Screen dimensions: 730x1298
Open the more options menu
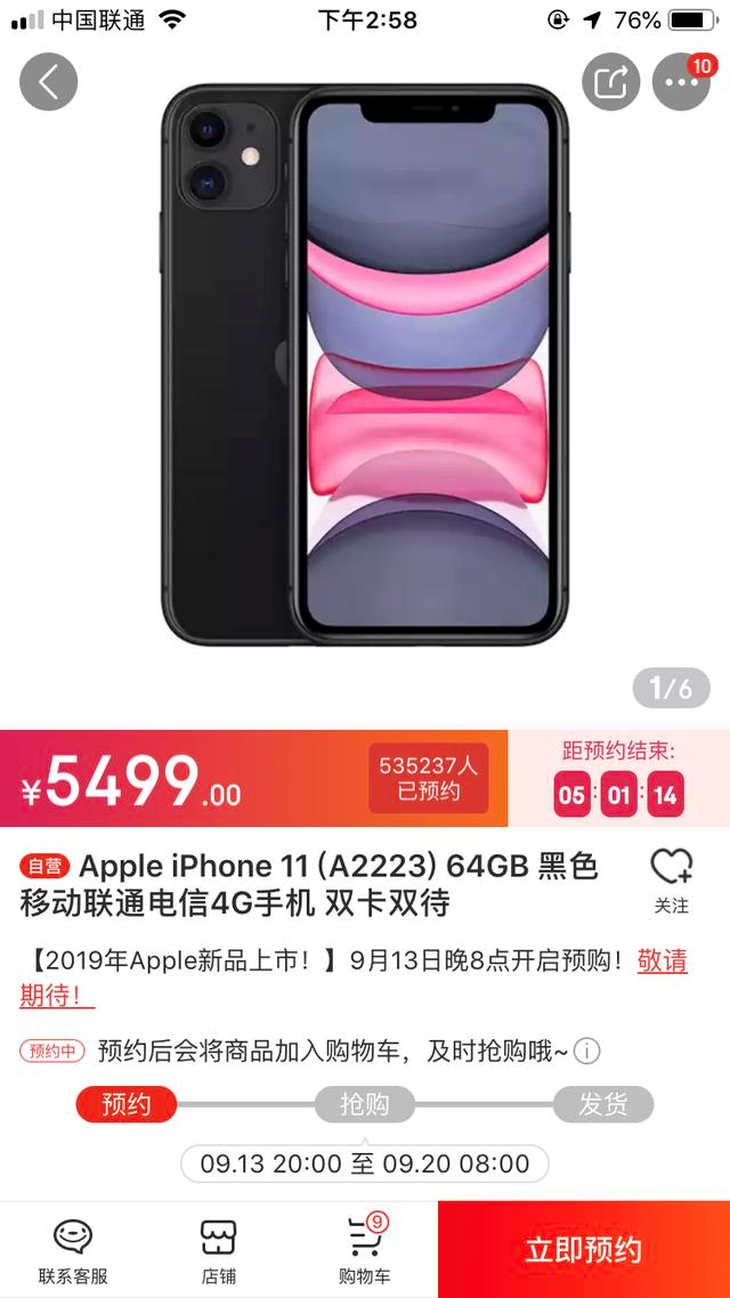click(x=681, y=82)
